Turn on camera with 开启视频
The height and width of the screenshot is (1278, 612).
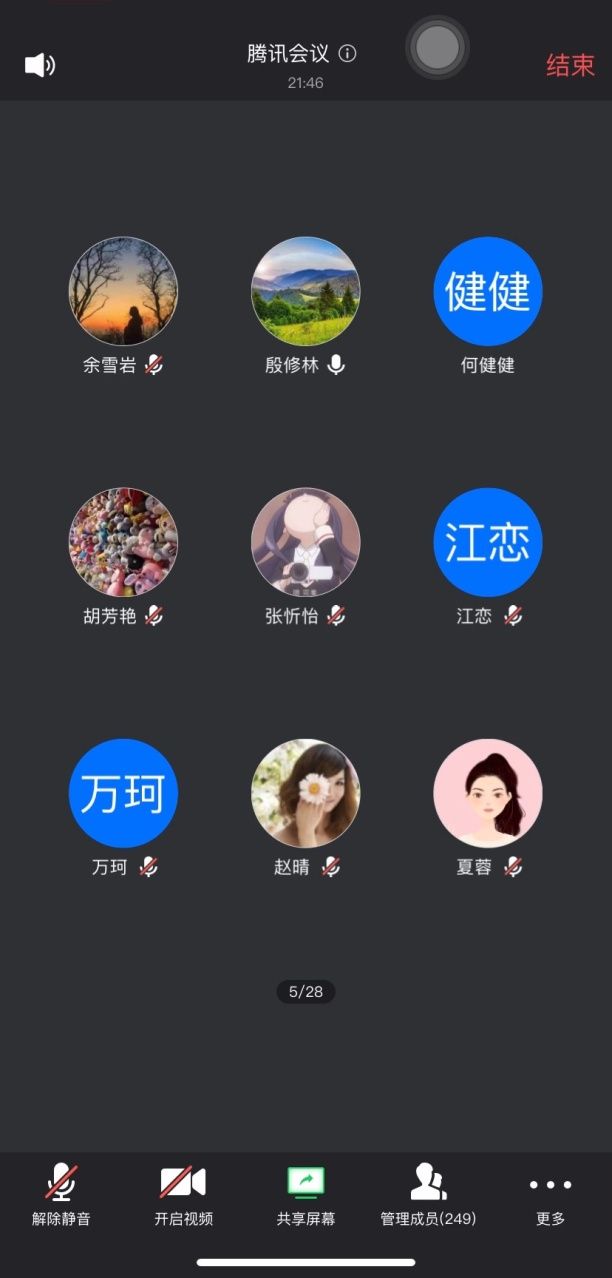click(x=183, y=1194)
